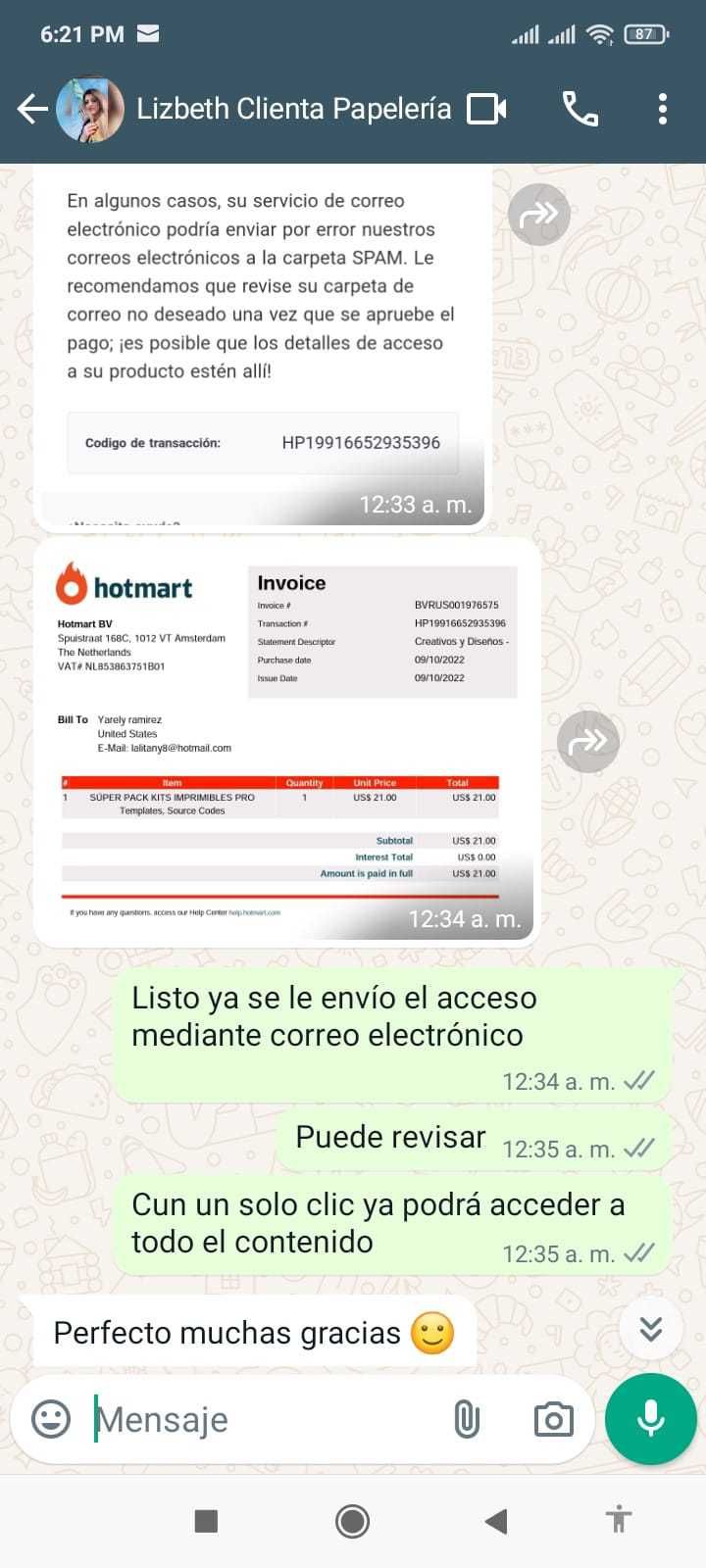Tap the system back button

tap(496, 1521)
